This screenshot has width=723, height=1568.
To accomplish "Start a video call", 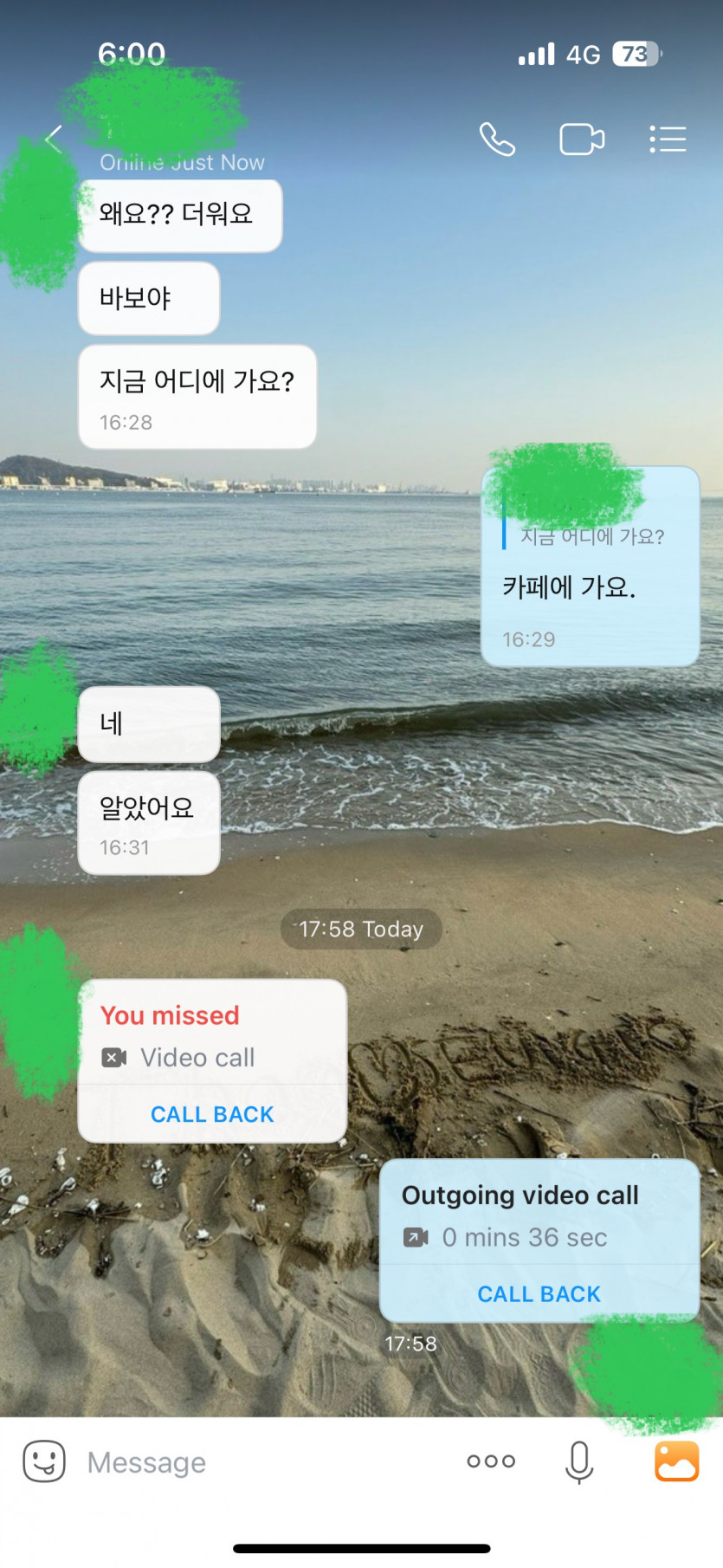I will coord(581,139).
